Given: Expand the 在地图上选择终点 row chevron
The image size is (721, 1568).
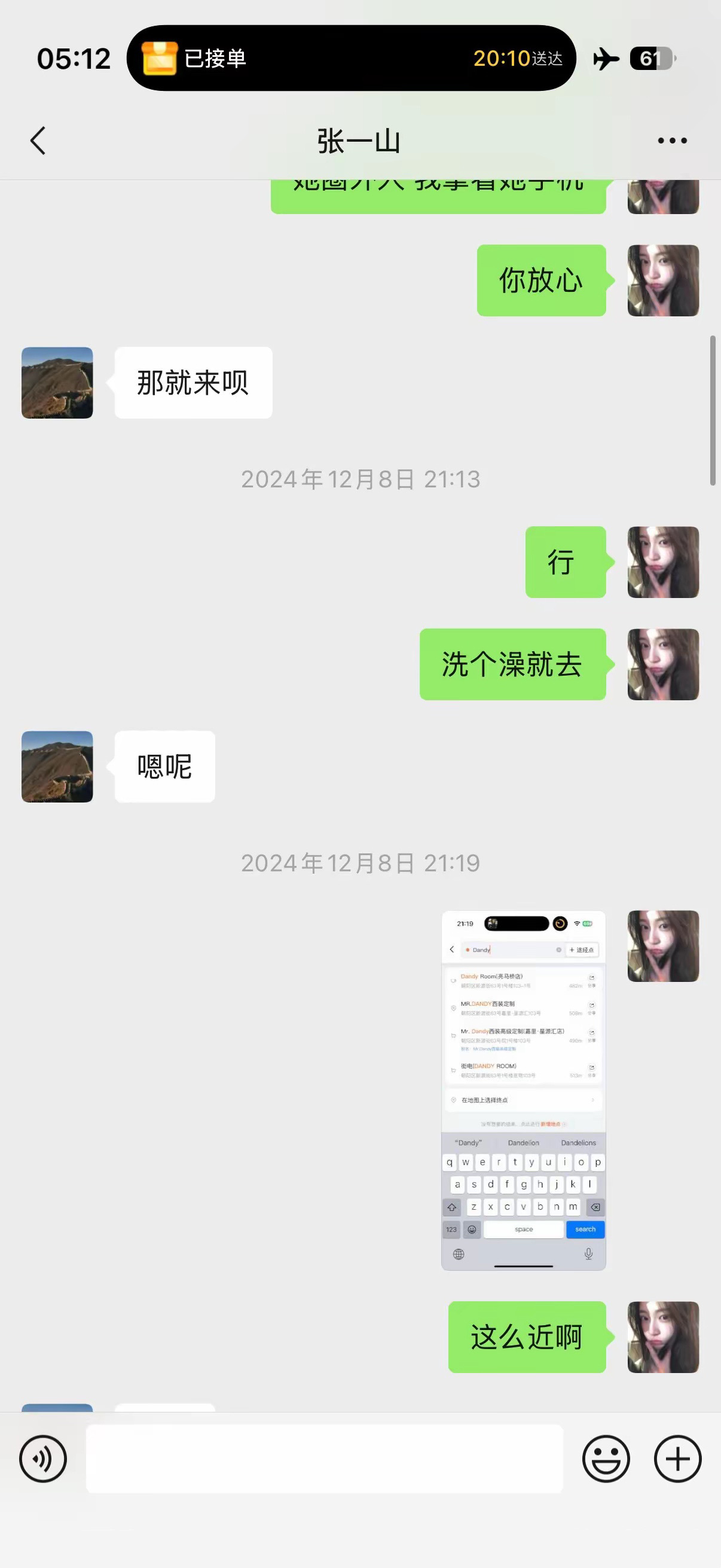Looking at the screenshot, I should (x=593, y=1099).
